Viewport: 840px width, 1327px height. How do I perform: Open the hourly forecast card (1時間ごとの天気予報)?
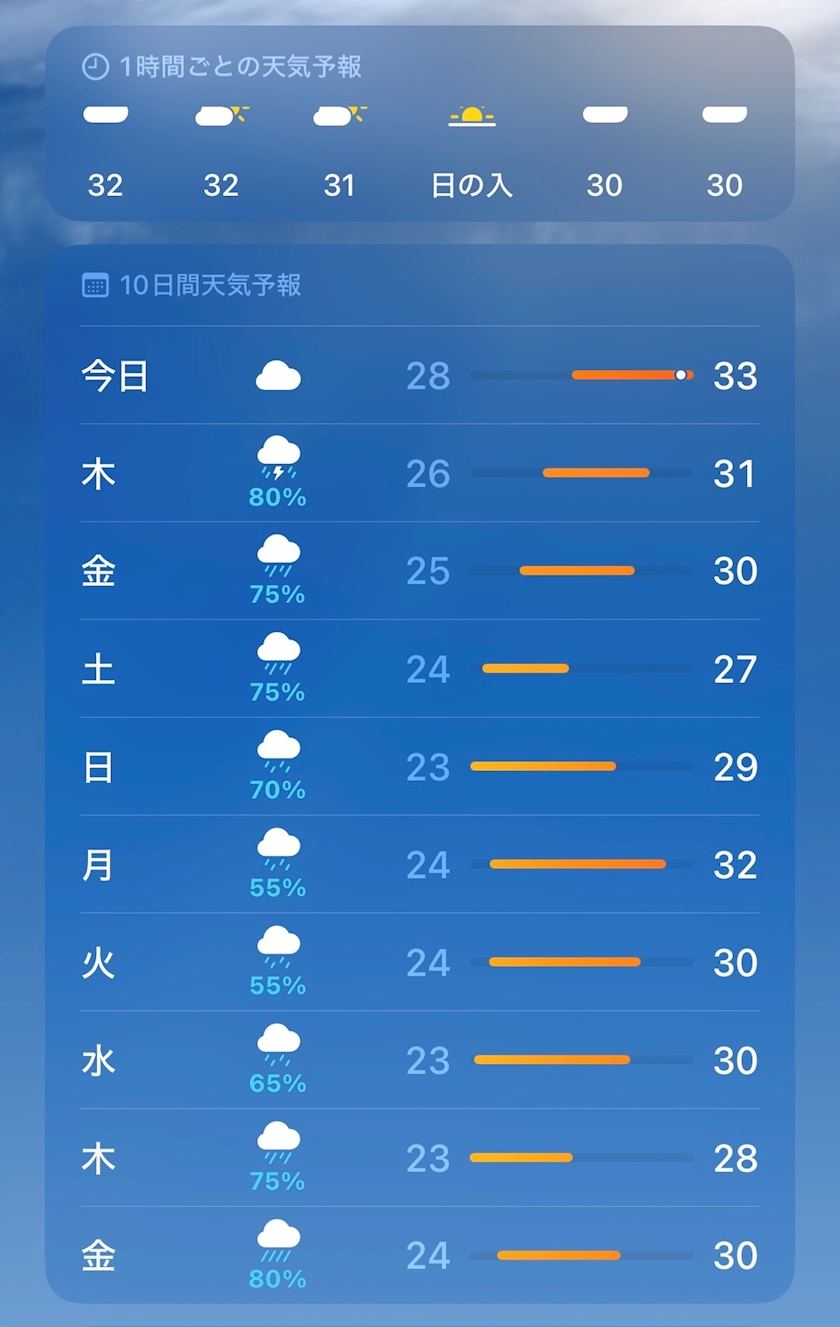[420, 124]
